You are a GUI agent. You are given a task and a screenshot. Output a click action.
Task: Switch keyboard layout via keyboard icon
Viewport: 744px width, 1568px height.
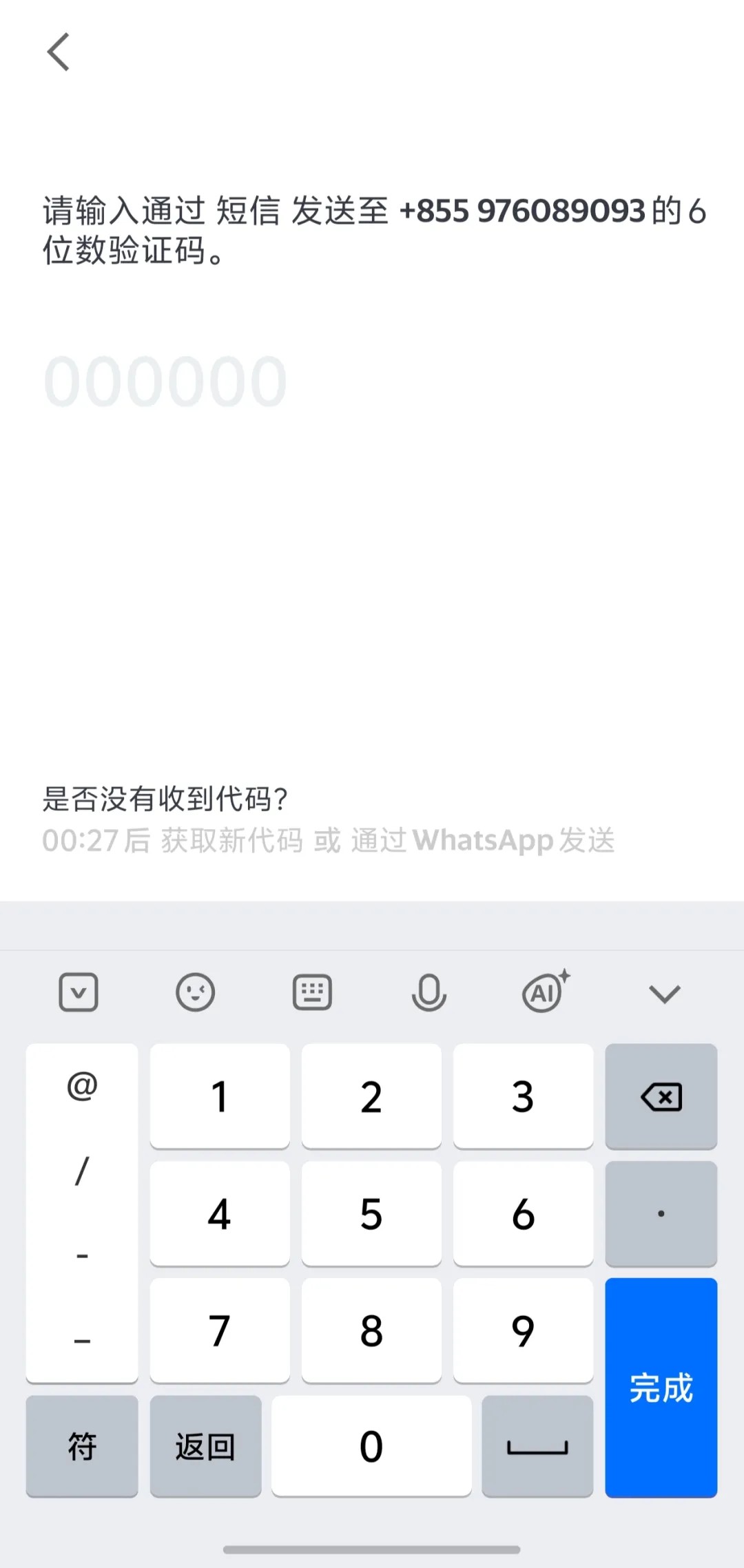pos(312,992)
